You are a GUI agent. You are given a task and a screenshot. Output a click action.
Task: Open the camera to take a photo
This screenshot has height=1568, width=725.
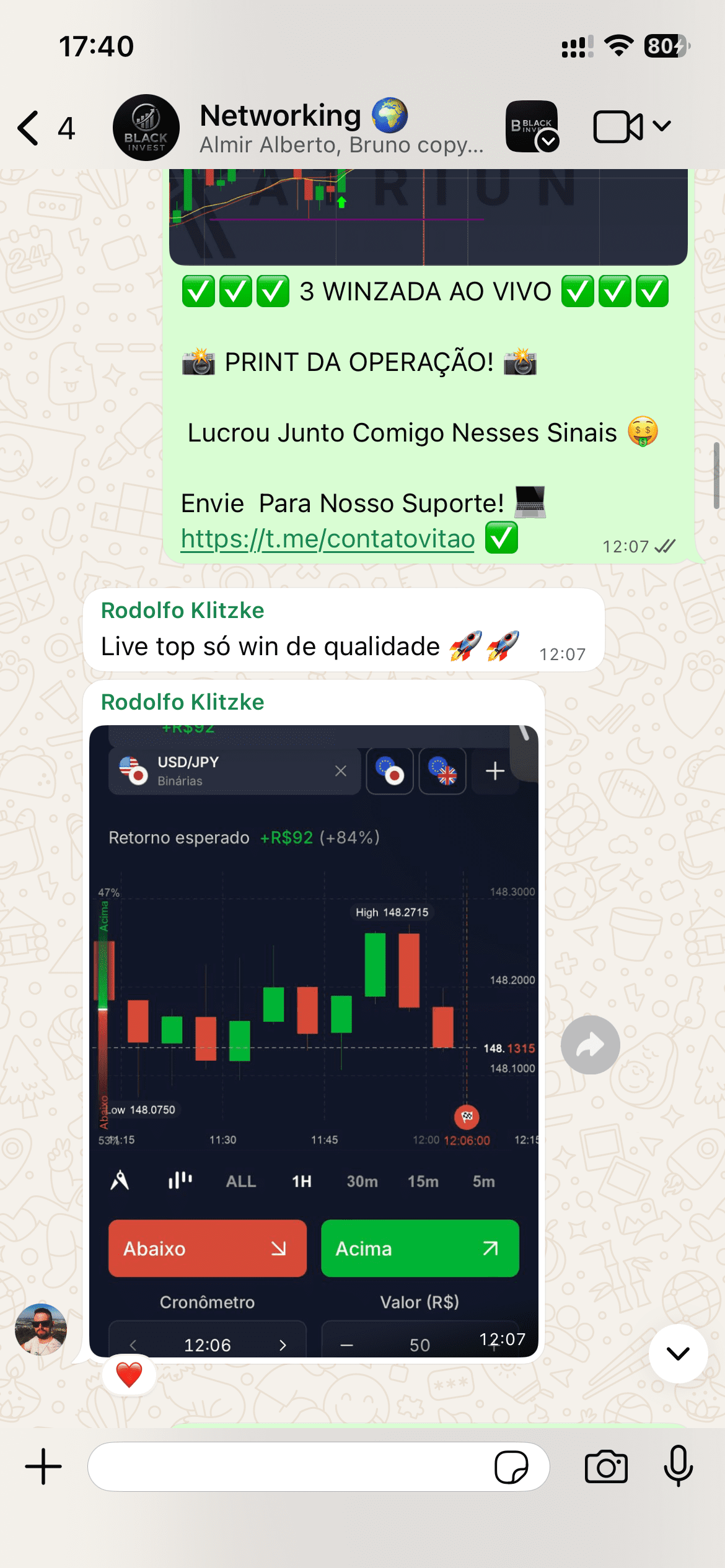coord(606,1466)
